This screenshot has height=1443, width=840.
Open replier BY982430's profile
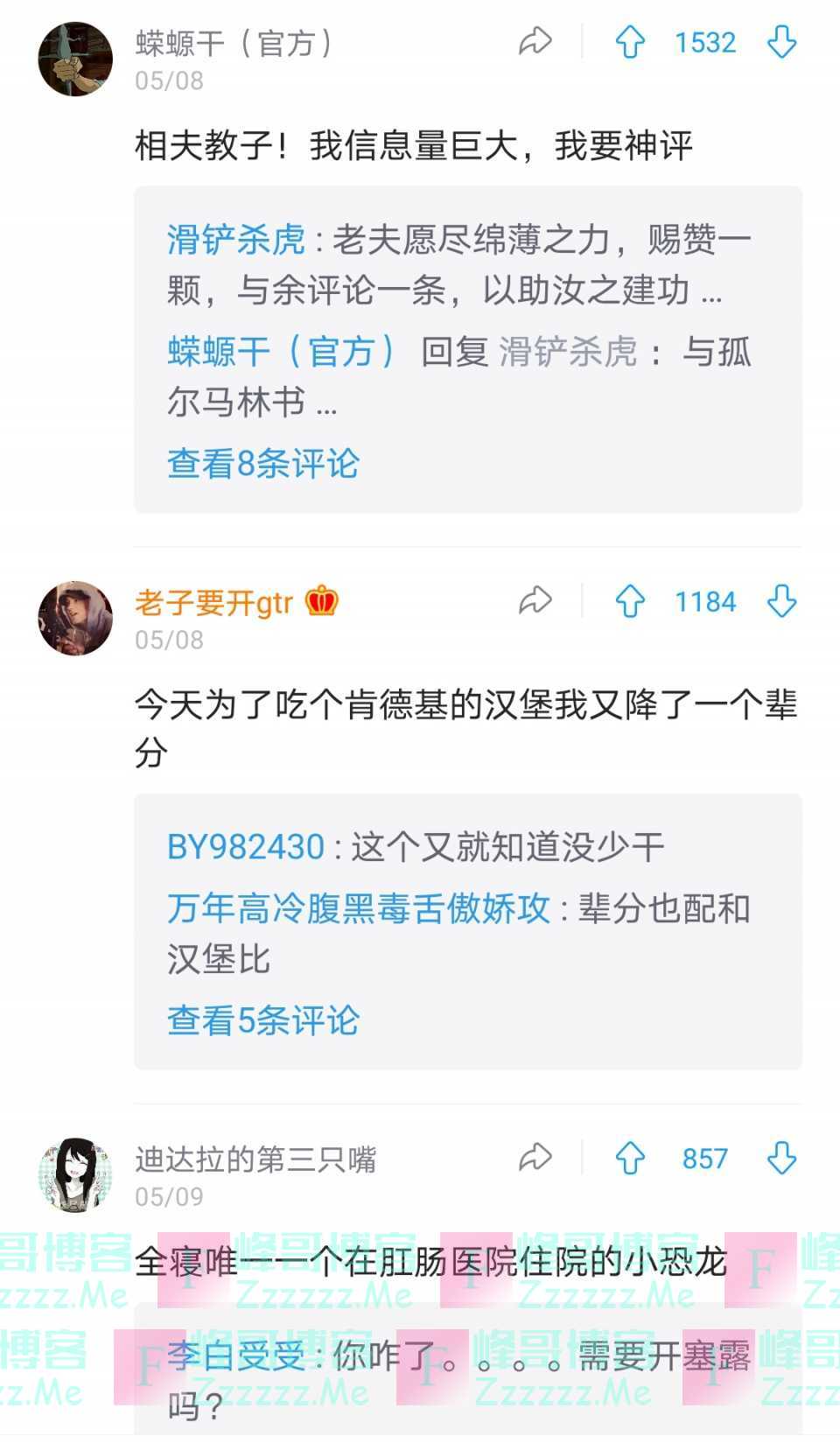246,847
